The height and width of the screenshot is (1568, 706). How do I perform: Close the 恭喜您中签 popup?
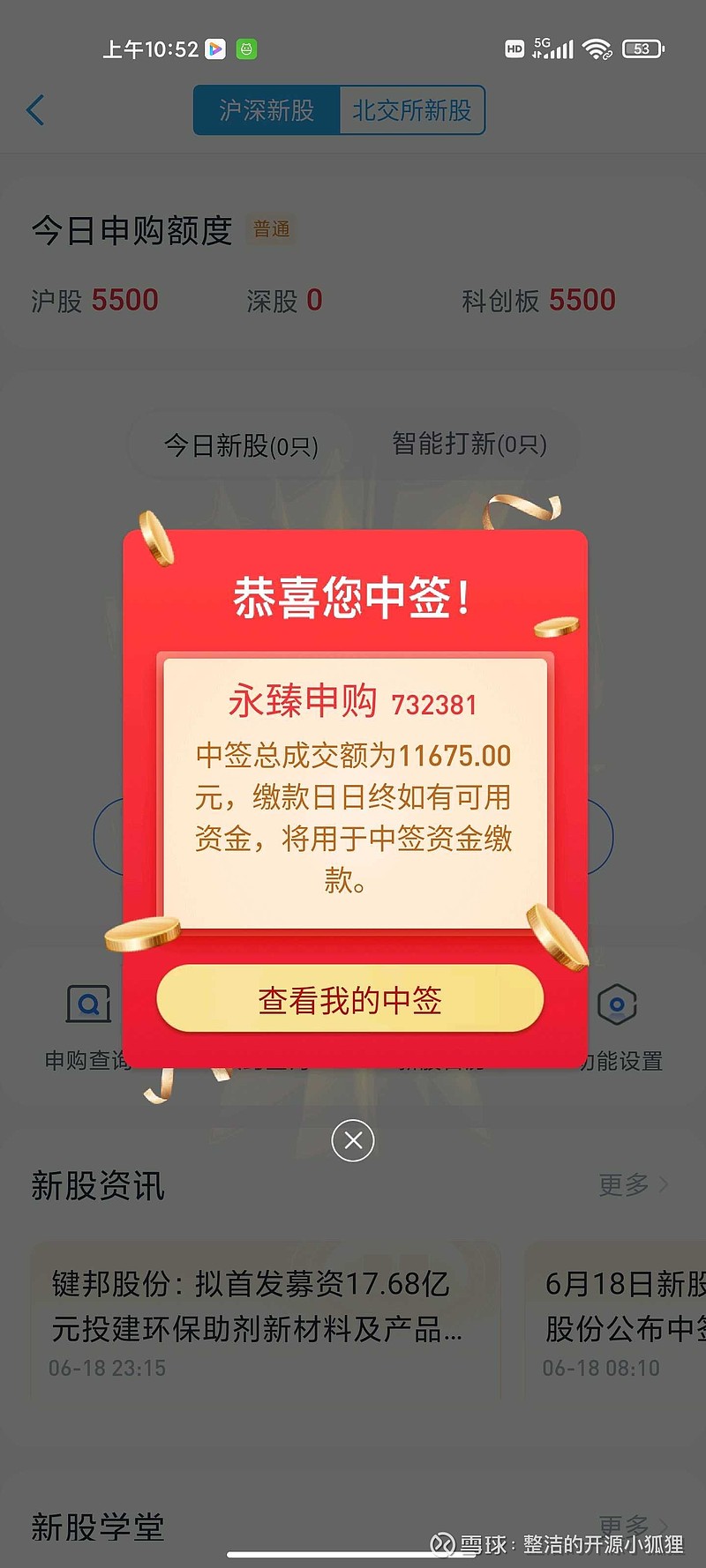click(353, 1140)
